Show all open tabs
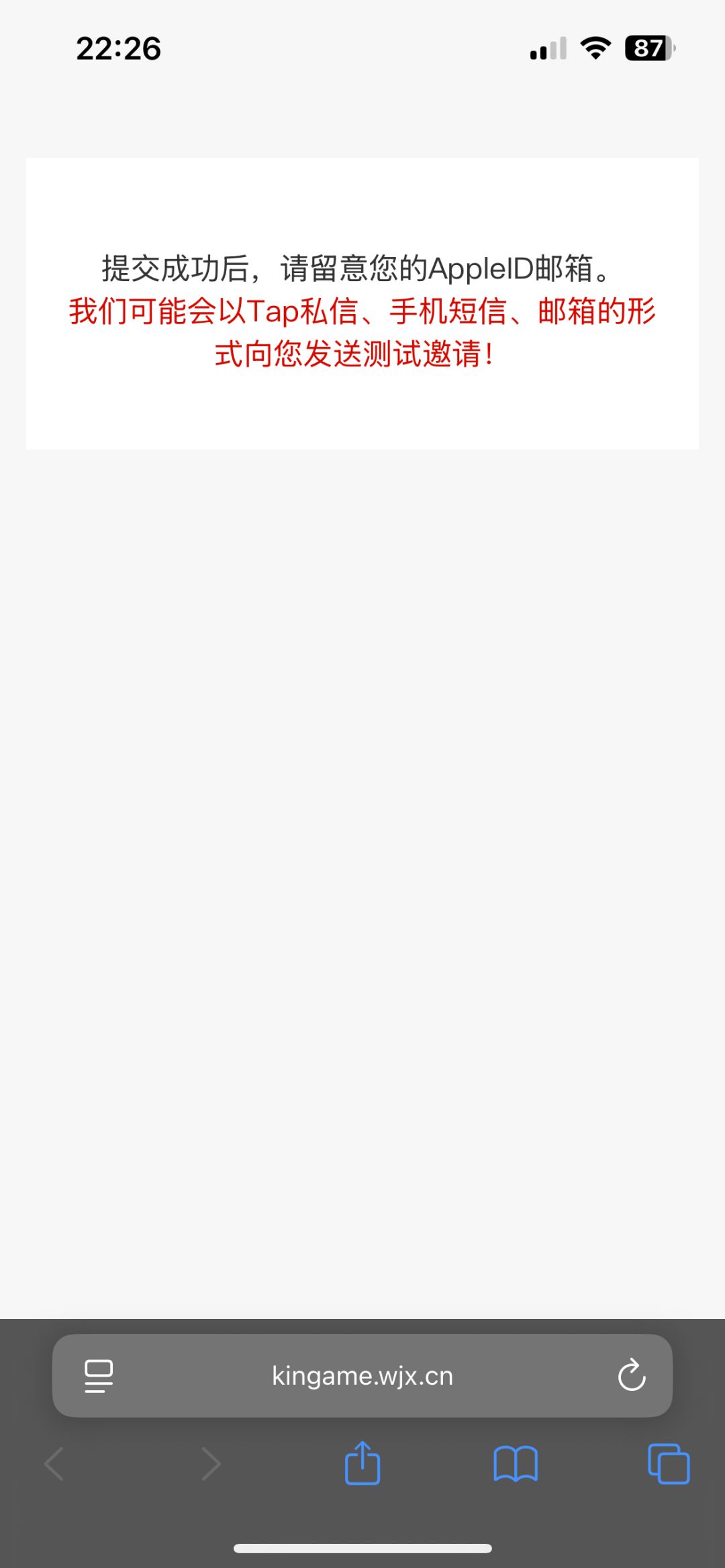 pos(669,1463)
